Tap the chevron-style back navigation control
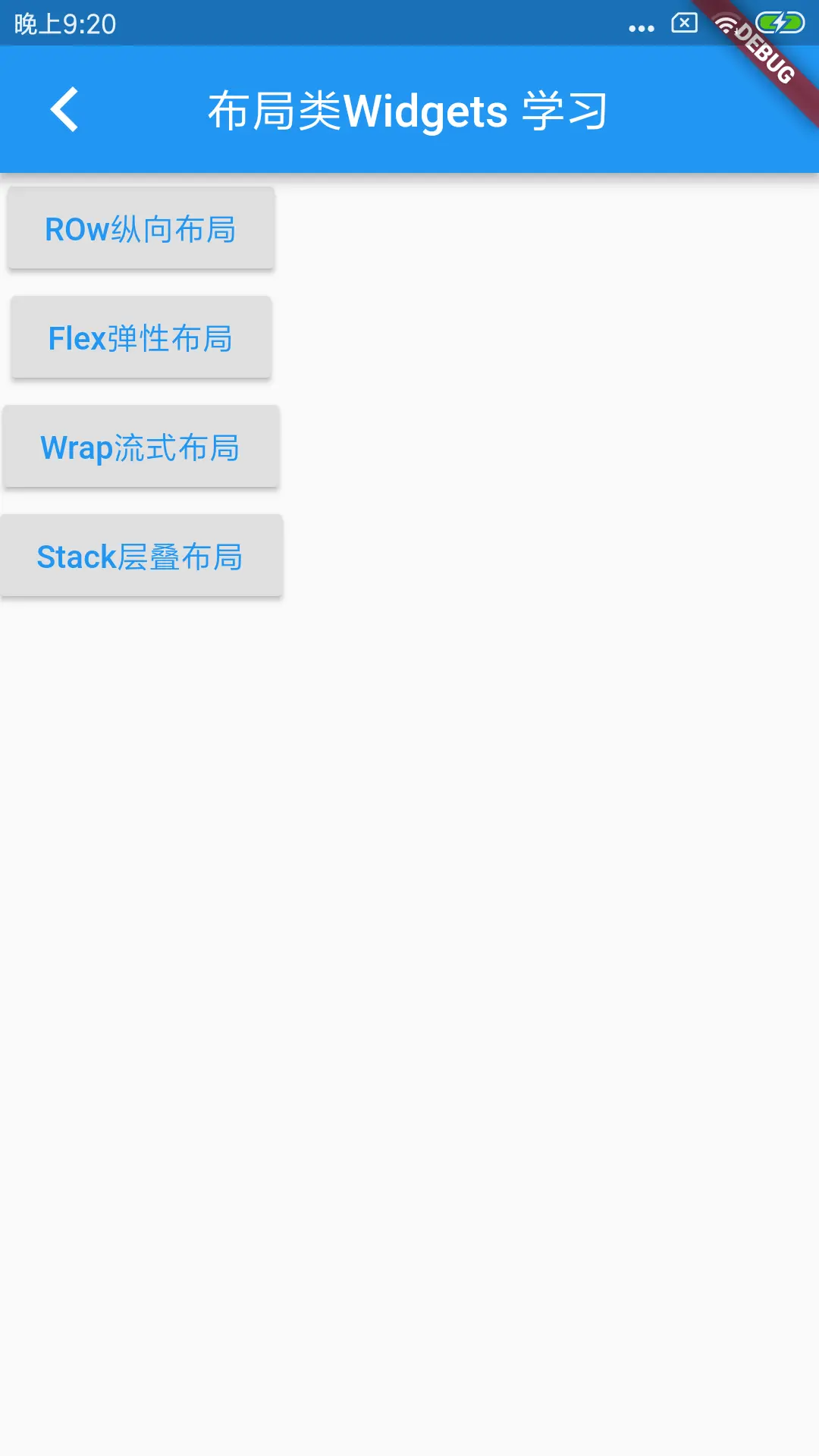 click(x=64, y=108)
